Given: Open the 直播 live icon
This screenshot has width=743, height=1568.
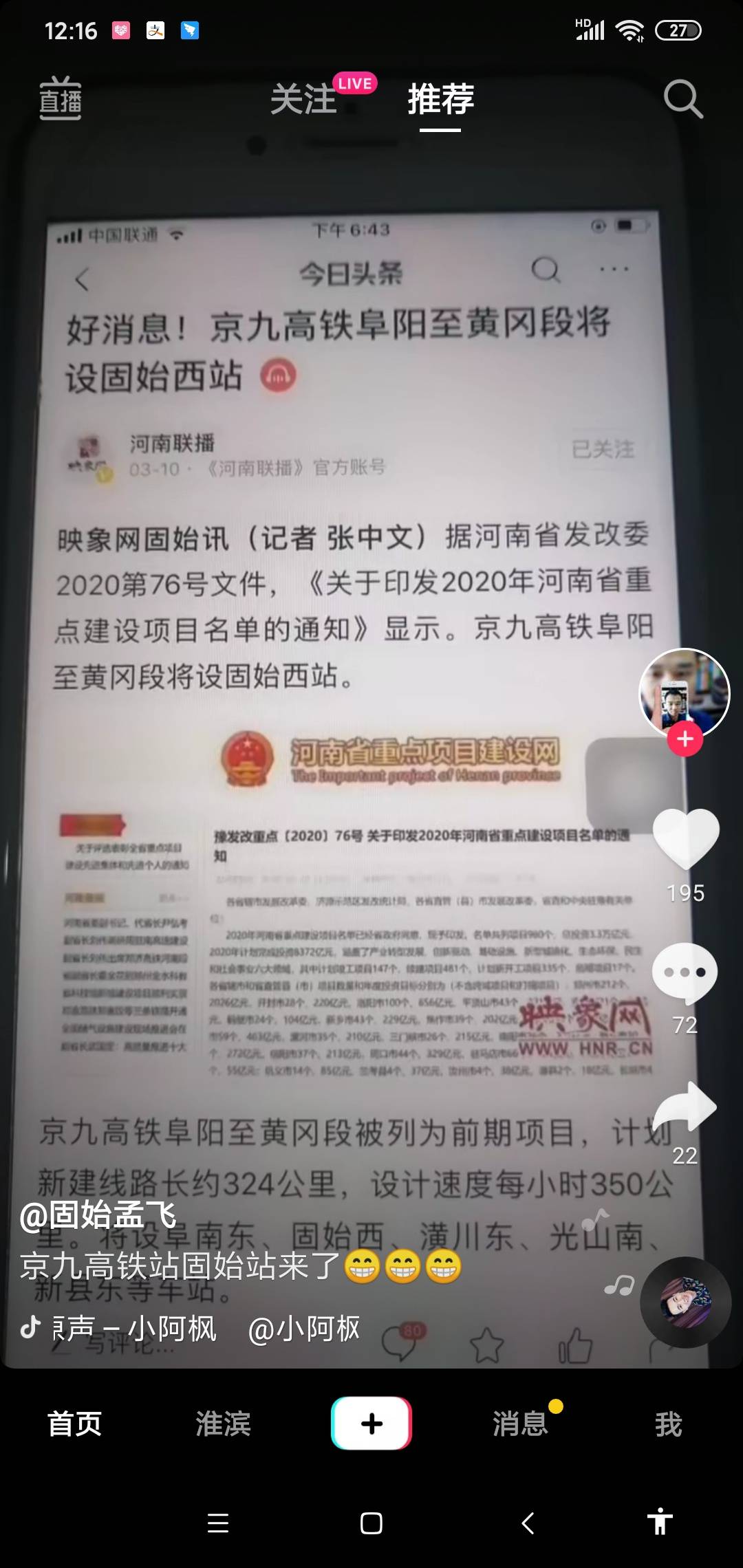Looking at the screenshot, I should coord(61,98).
